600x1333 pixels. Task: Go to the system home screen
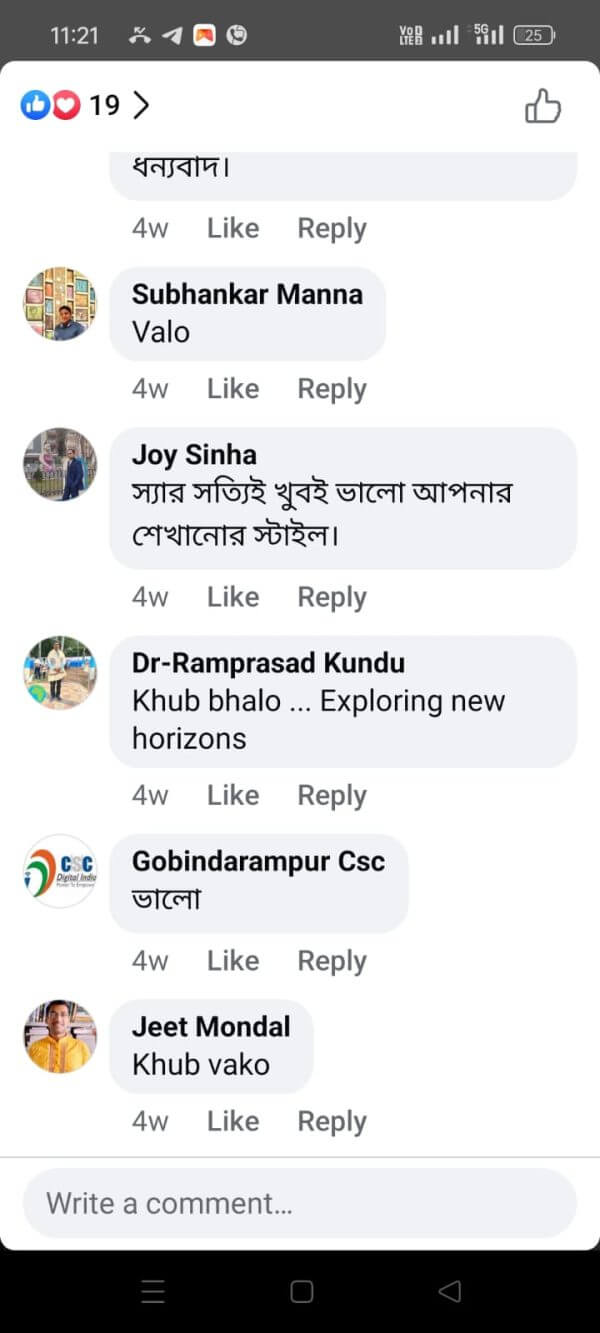click(301, 1292)
